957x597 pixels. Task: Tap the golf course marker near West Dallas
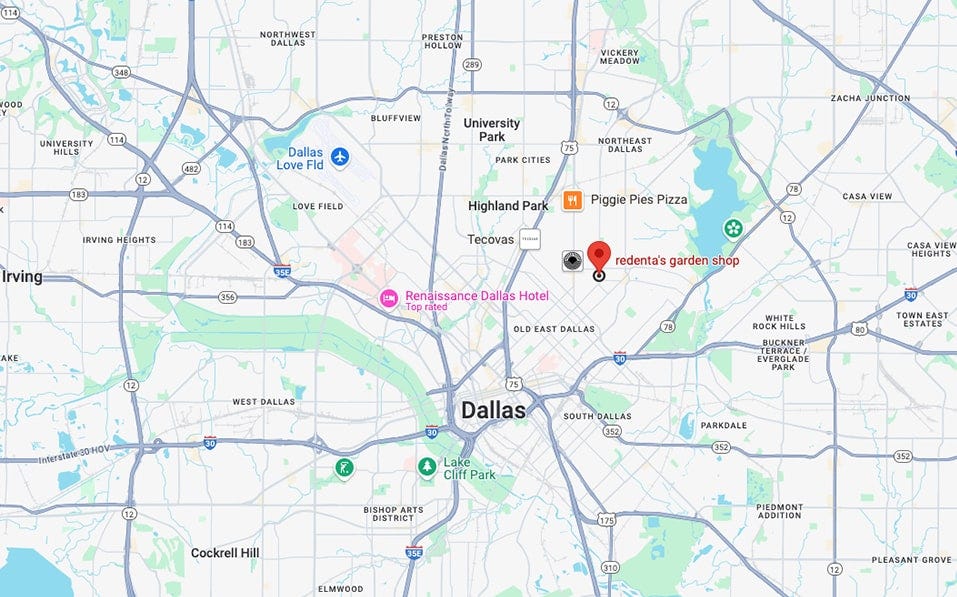coord(344,467)
